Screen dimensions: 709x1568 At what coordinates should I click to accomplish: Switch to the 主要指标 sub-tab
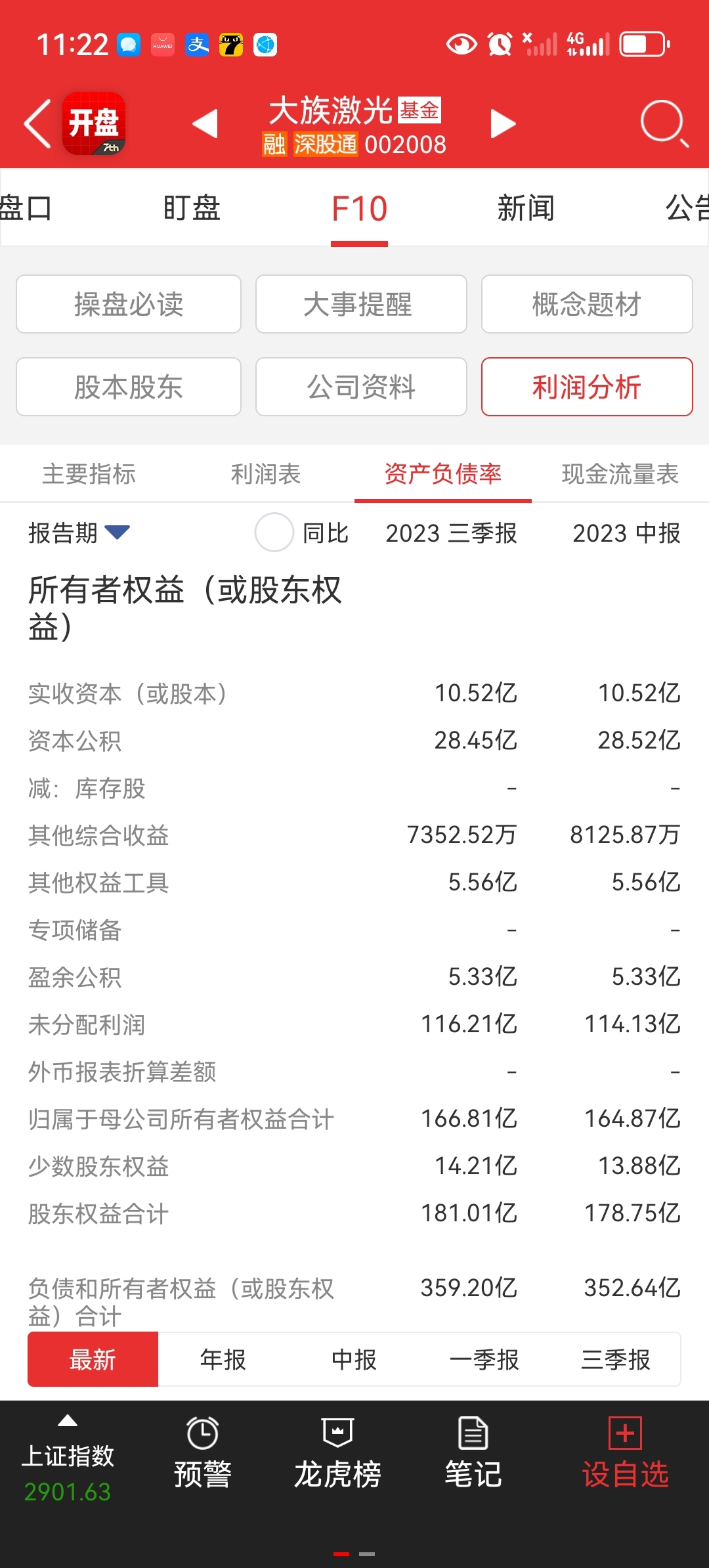[89, 473]
